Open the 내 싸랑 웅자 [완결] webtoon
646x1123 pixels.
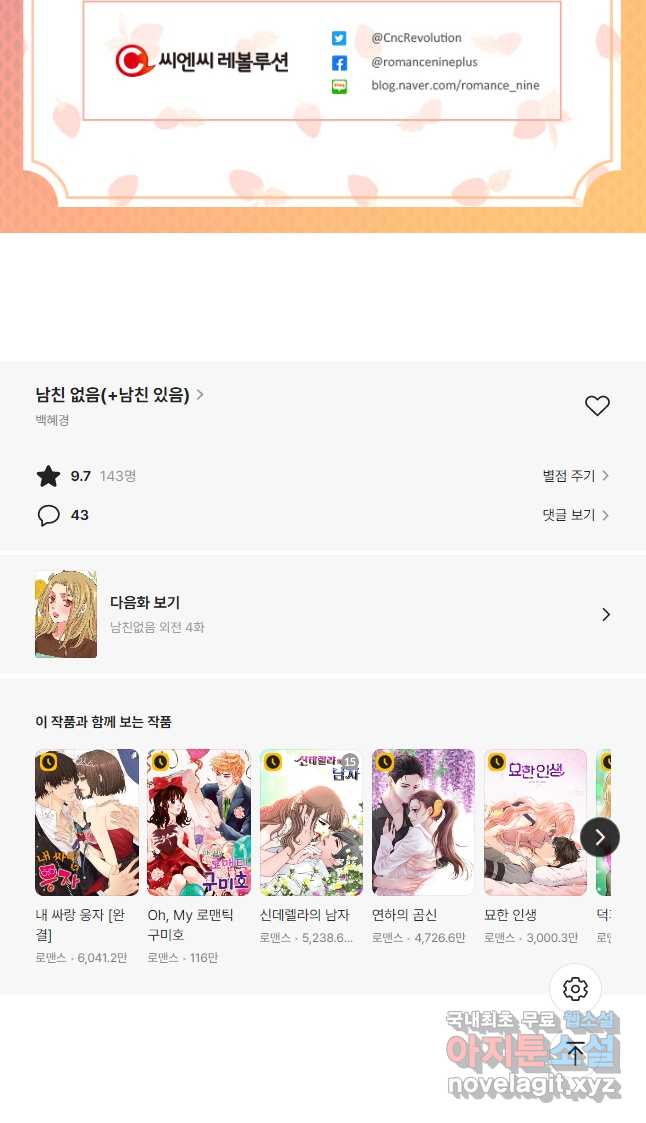pyautogui.click(x=86, y=822)
